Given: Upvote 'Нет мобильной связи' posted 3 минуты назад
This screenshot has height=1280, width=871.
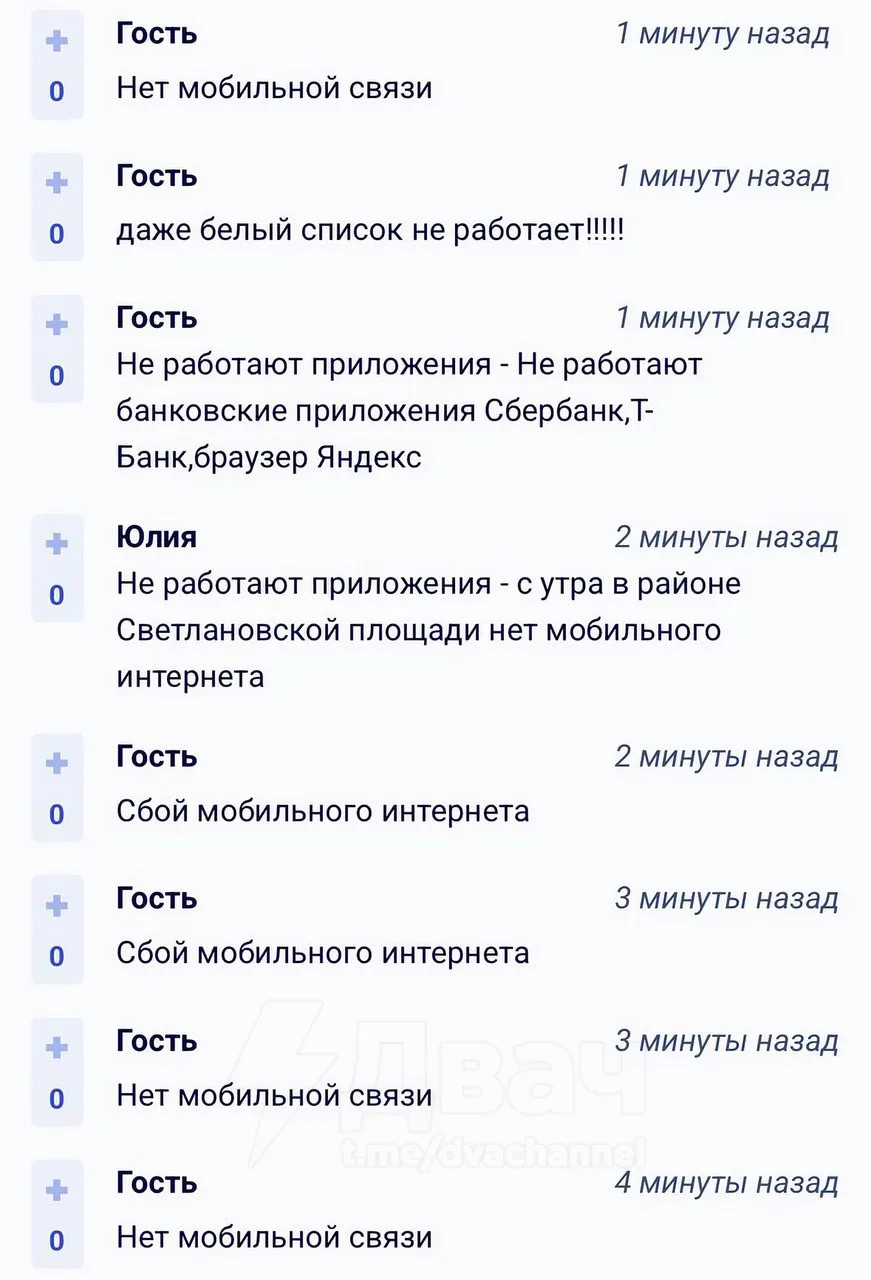Looking at the screenshot, I should tap(57, 1048).
